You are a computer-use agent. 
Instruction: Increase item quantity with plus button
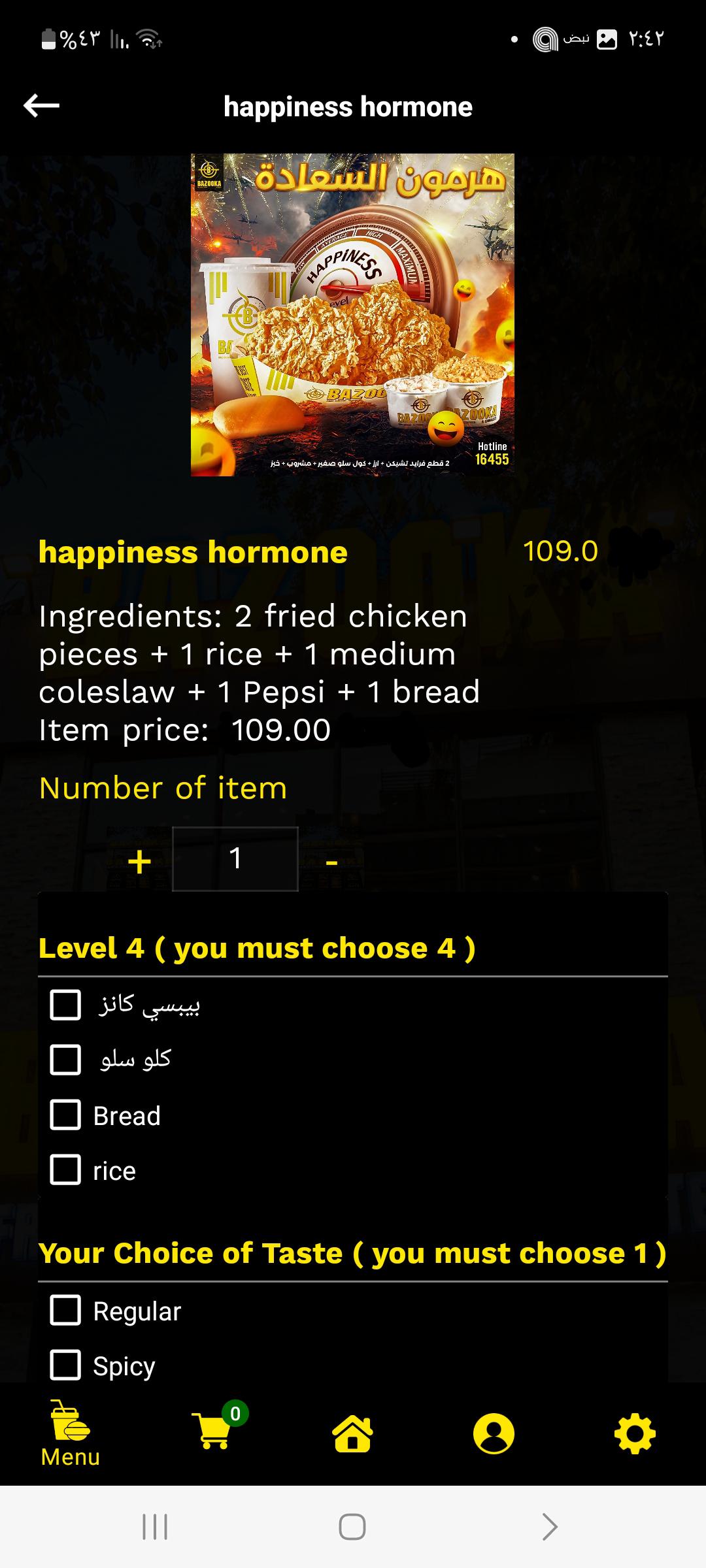point(139,860)
